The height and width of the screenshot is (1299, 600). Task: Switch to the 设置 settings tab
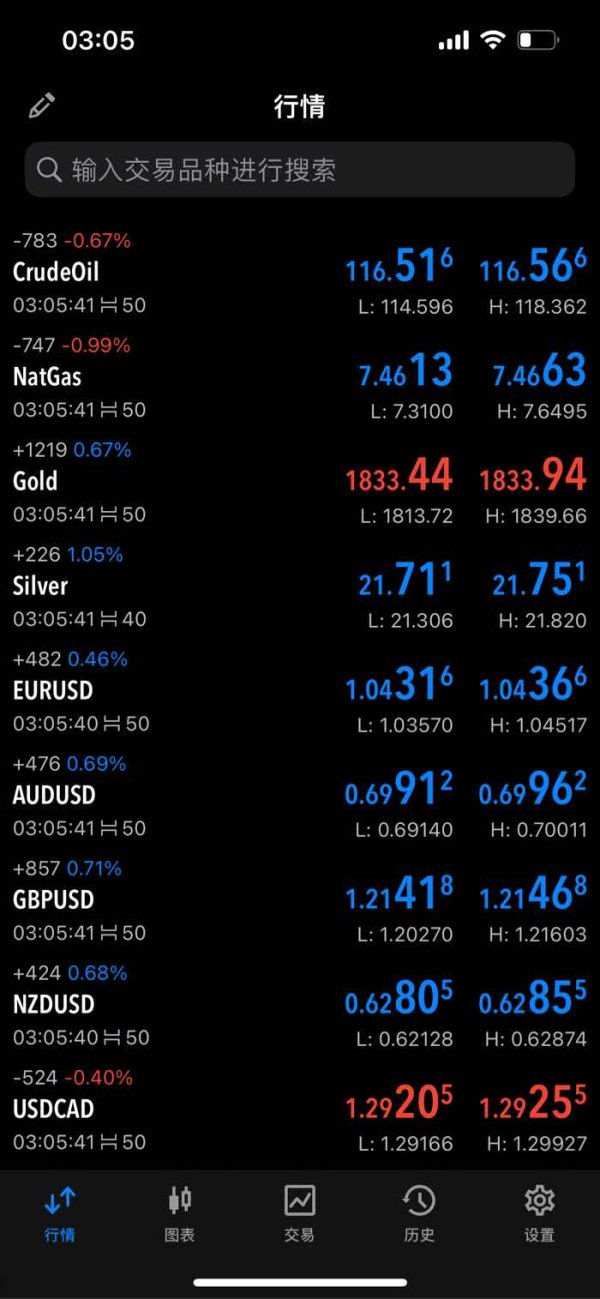point(539,1213)
